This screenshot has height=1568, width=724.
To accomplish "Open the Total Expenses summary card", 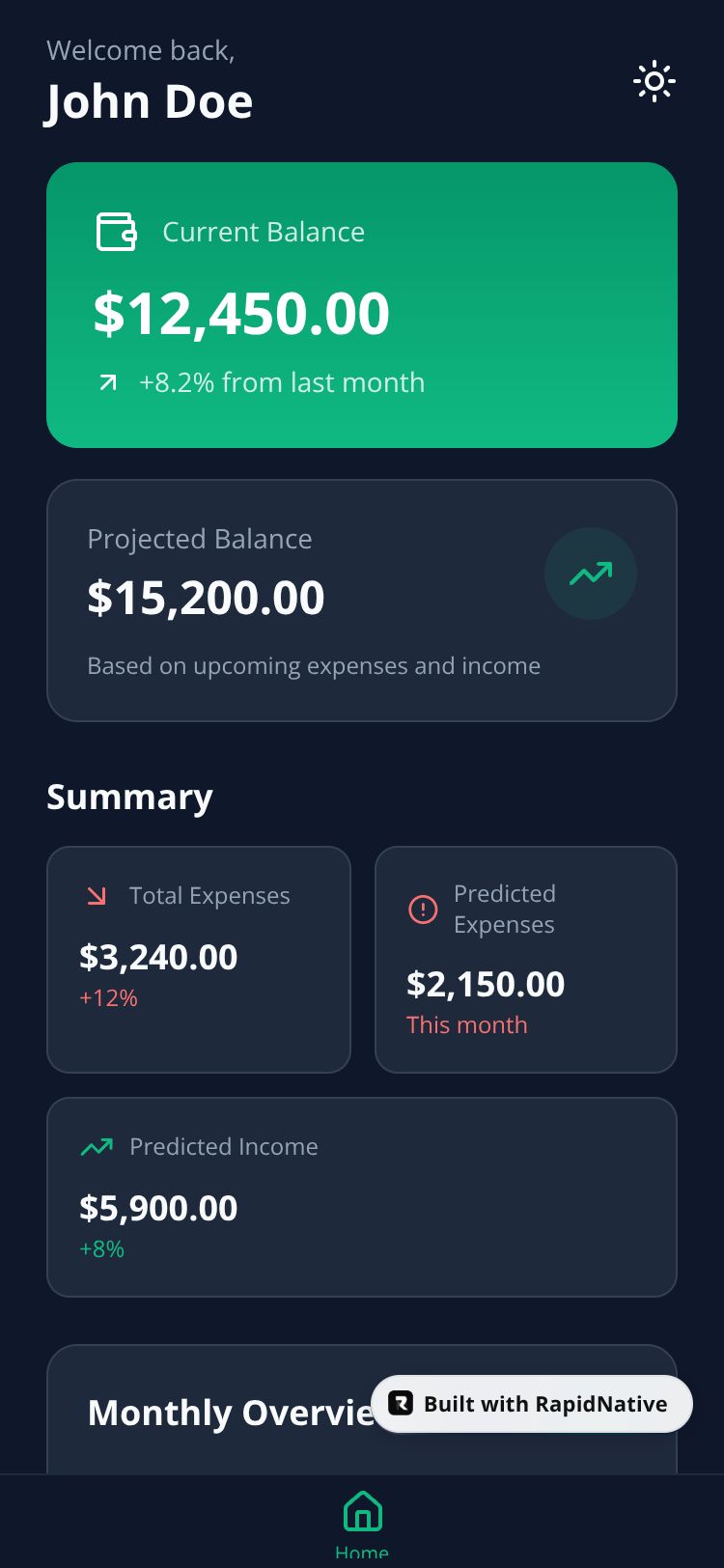I will (199, 959).
